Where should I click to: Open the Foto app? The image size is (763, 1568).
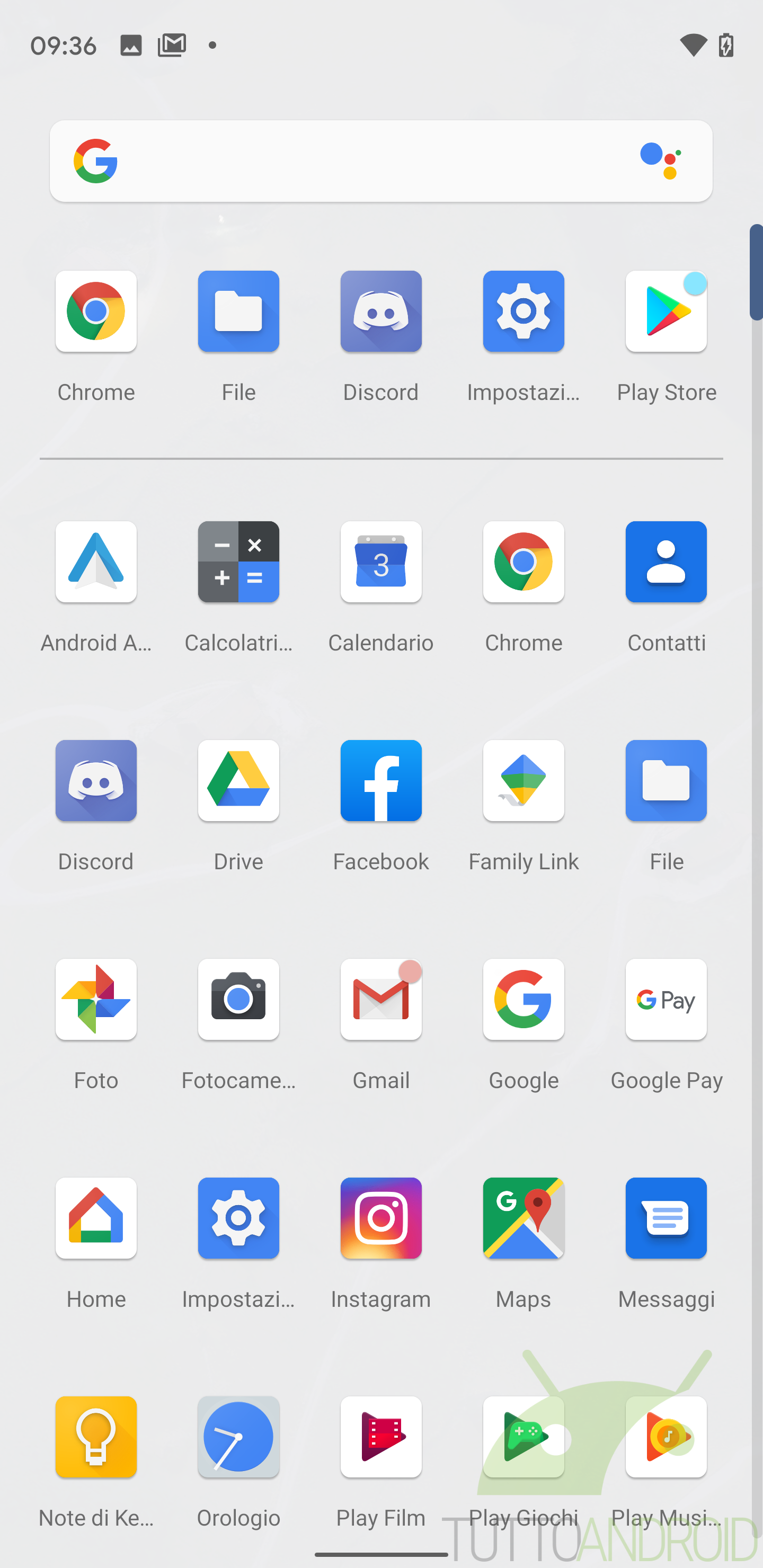point(96,1000)
